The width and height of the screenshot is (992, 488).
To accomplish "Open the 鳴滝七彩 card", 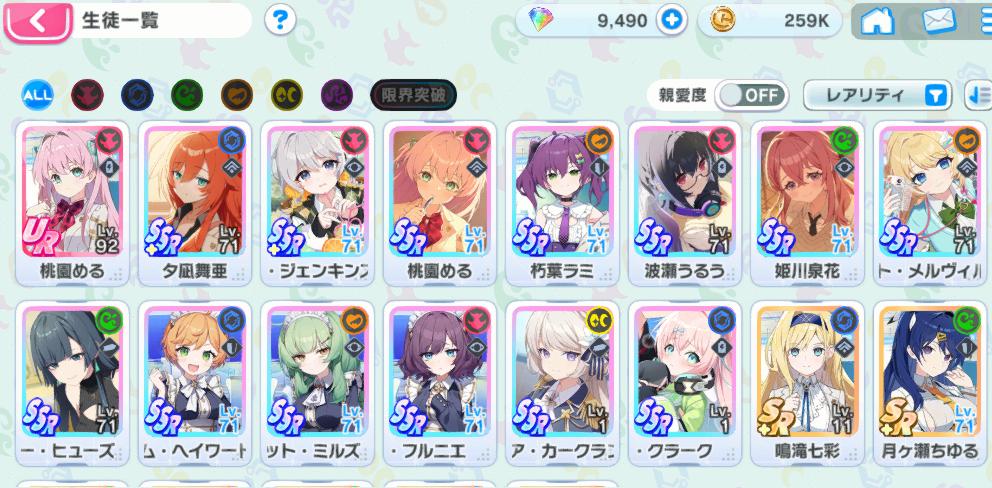I will (x=808, y=382).
